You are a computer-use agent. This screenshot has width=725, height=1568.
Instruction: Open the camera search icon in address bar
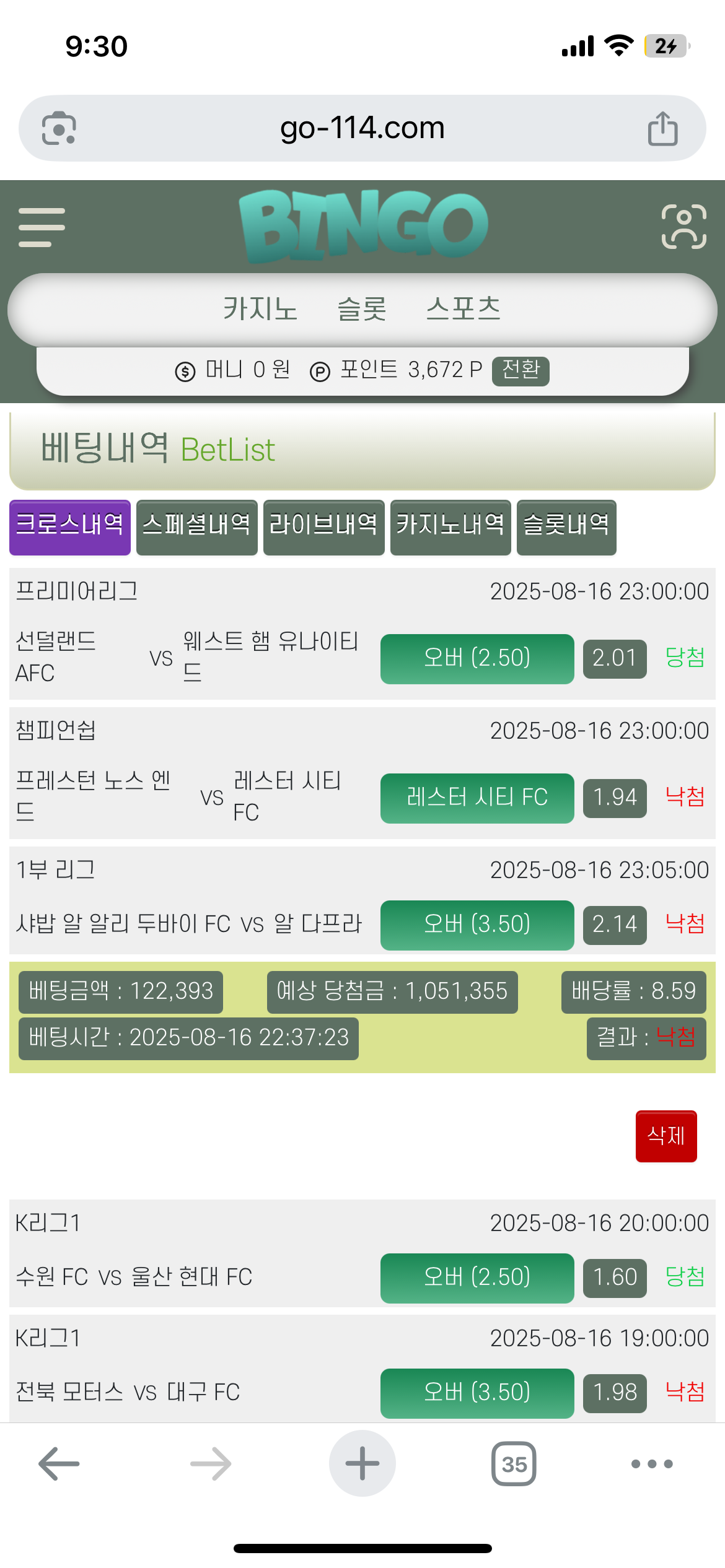pos(59,128)
